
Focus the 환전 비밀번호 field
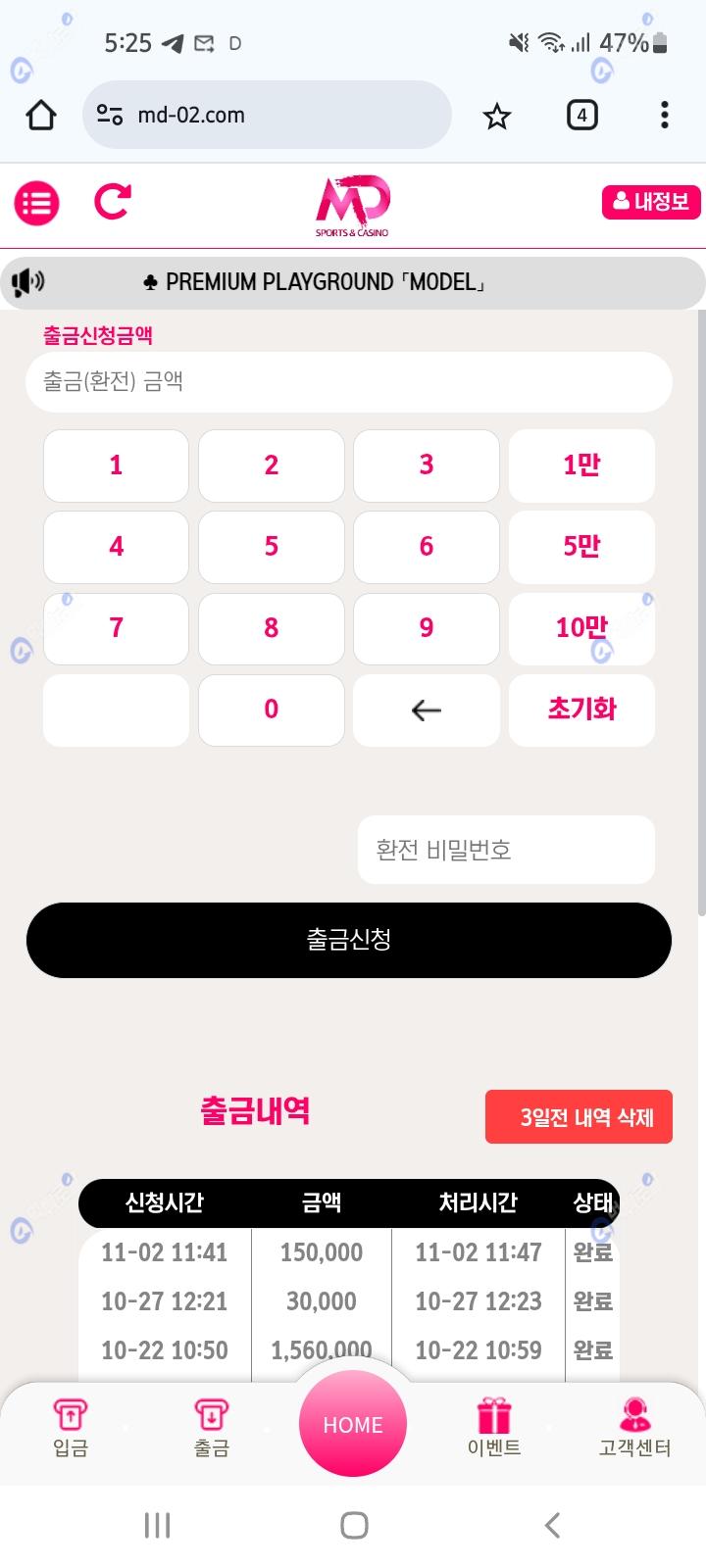click(506, 850)
